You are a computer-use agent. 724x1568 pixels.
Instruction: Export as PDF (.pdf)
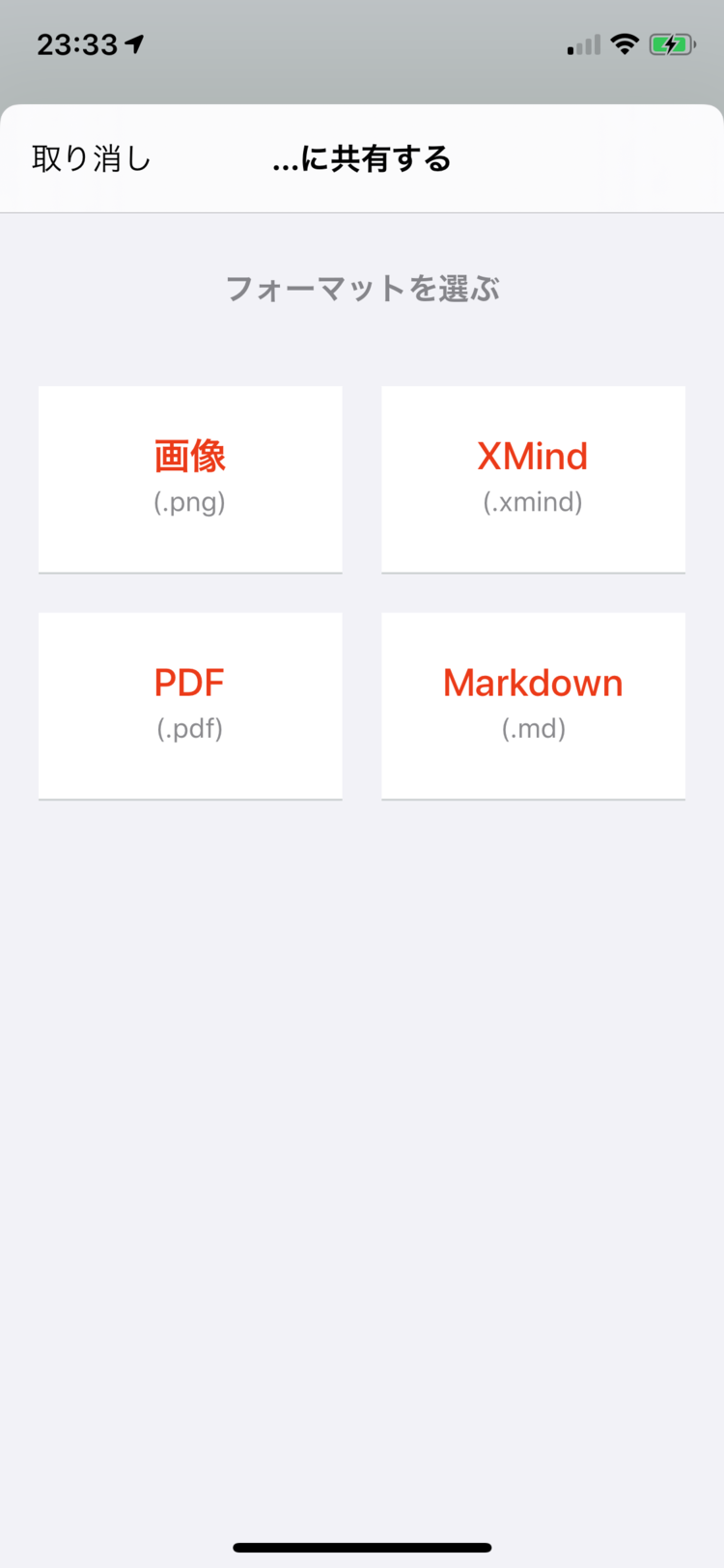click(190, 705)
